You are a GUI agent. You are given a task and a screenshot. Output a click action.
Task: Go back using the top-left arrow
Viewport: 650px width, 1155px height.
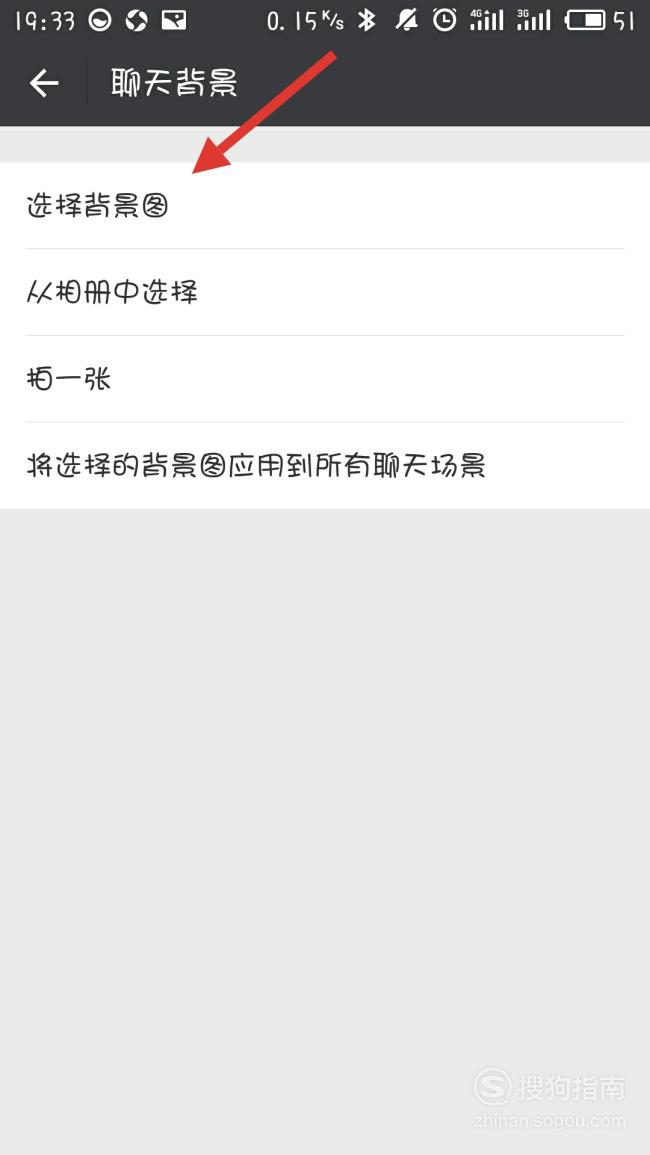click(43, 83)
